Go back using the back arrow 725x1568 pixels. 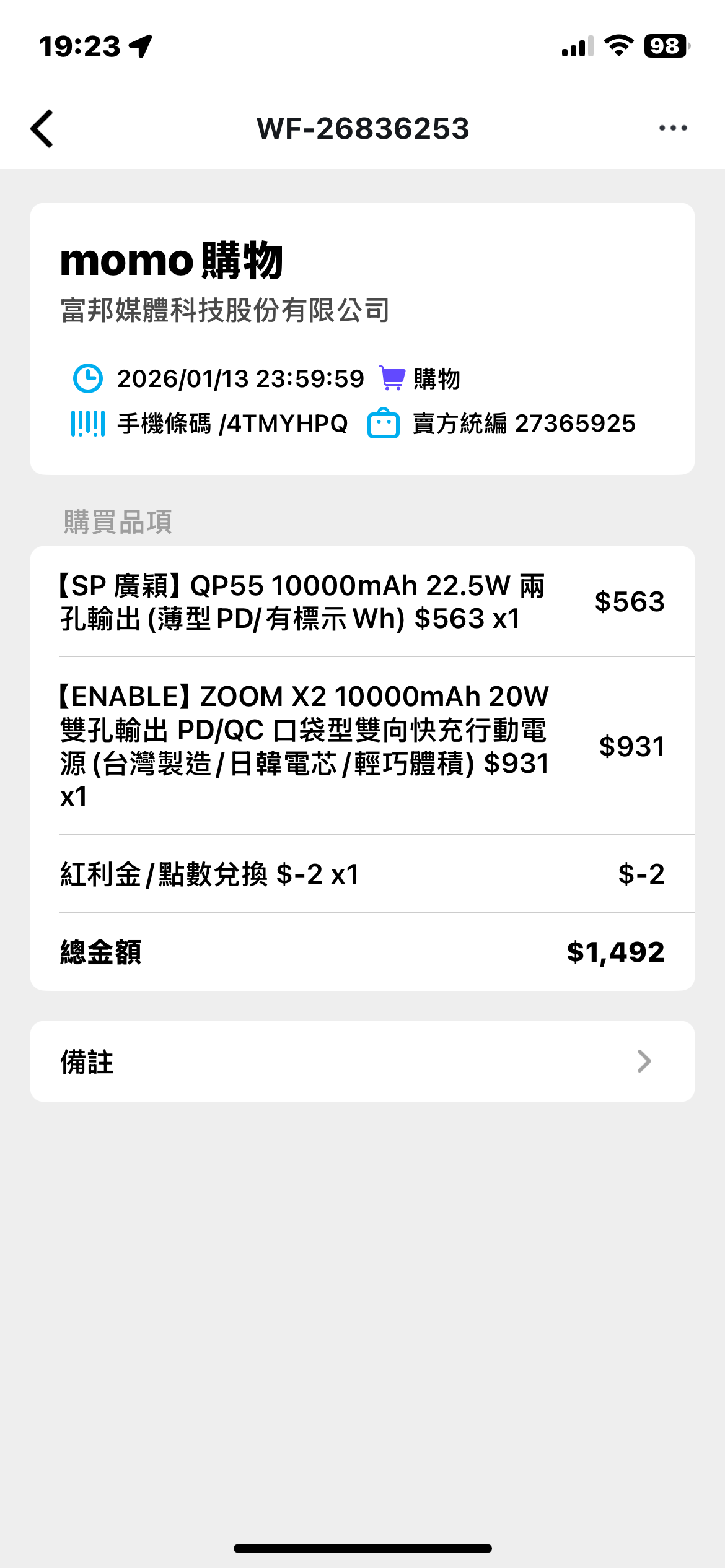[x=42, y=129]
